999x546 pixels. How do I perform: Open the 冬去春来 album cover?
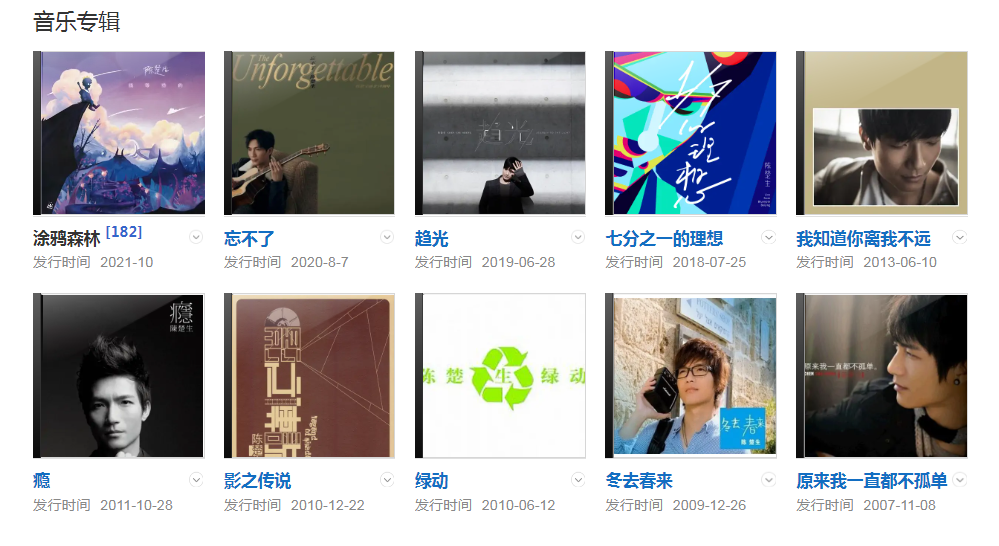691,376
